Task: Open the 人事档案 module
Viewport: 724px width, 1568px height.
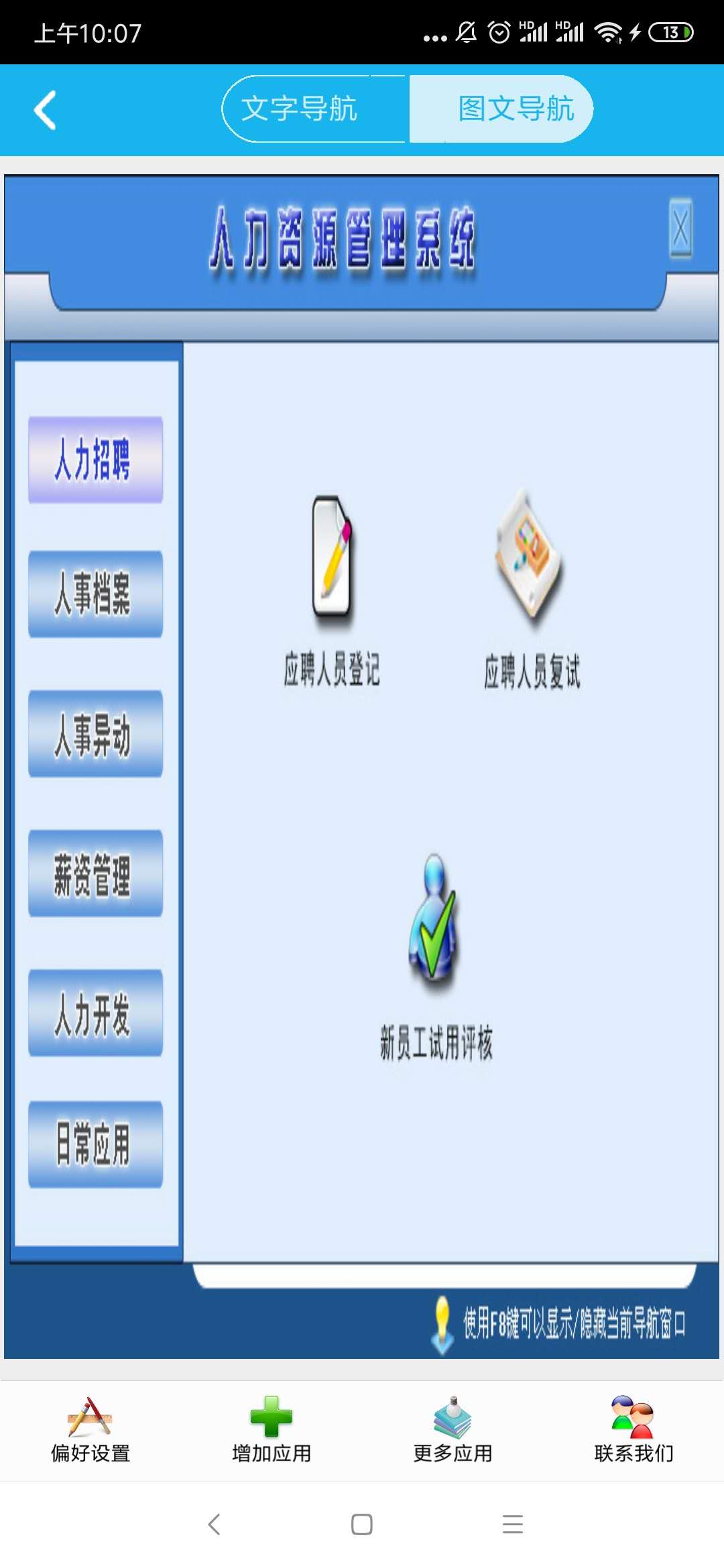Action: click(95, 594)
